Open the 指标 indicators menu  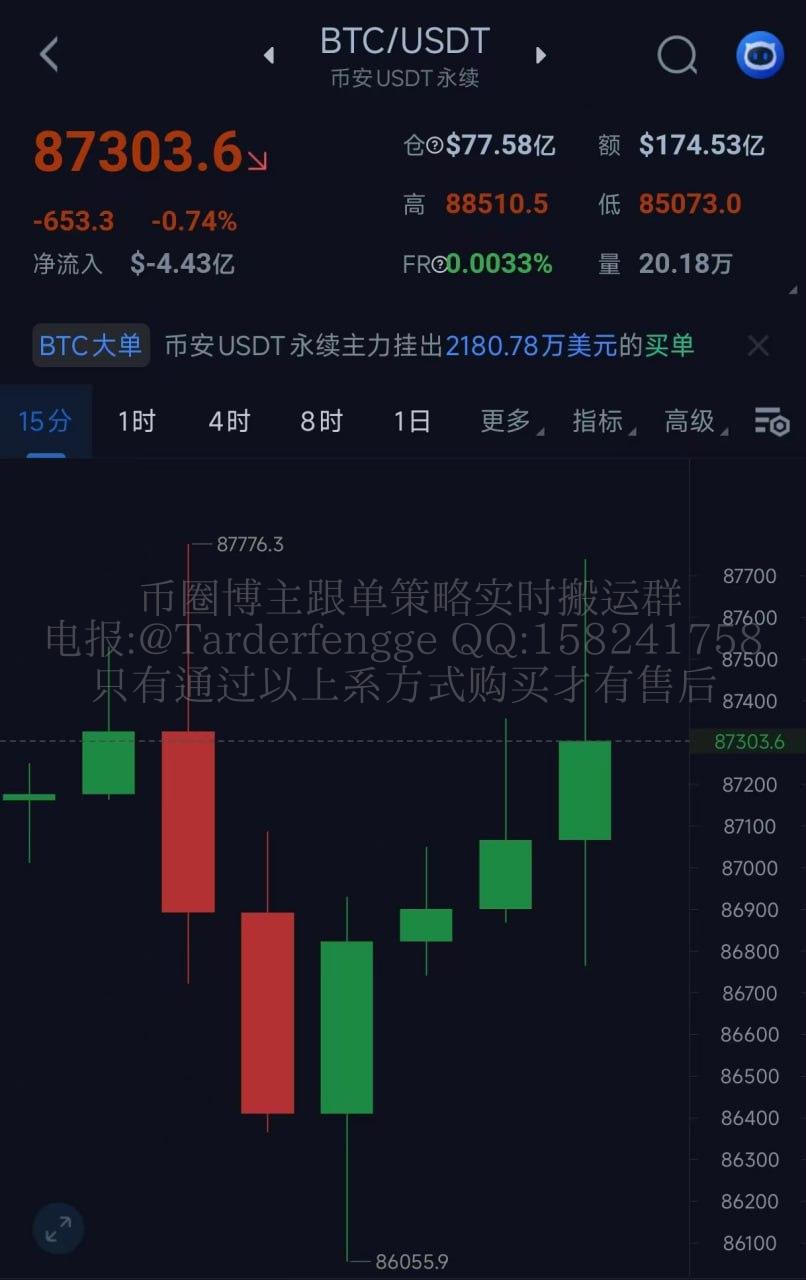pyautogui.click(x=599, y=421)
